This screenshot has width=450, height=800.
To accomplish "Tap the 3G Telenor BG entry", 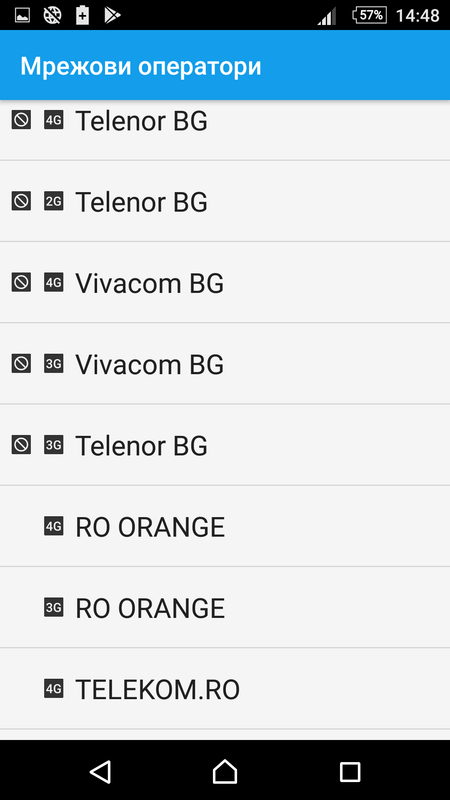I will (225, 445).
